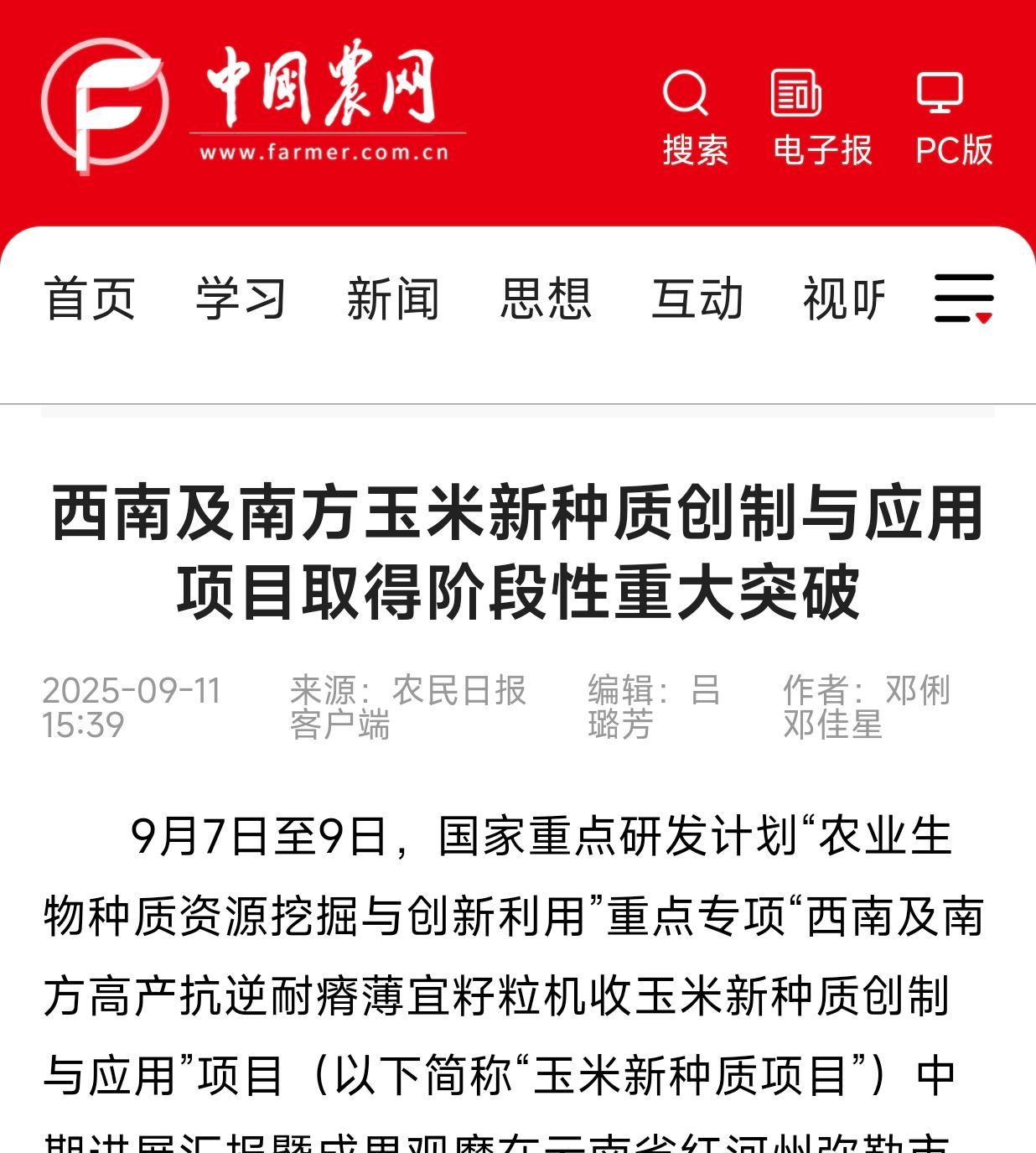
Task: Open the 视听 tab
Action: (x=843, y=299)
